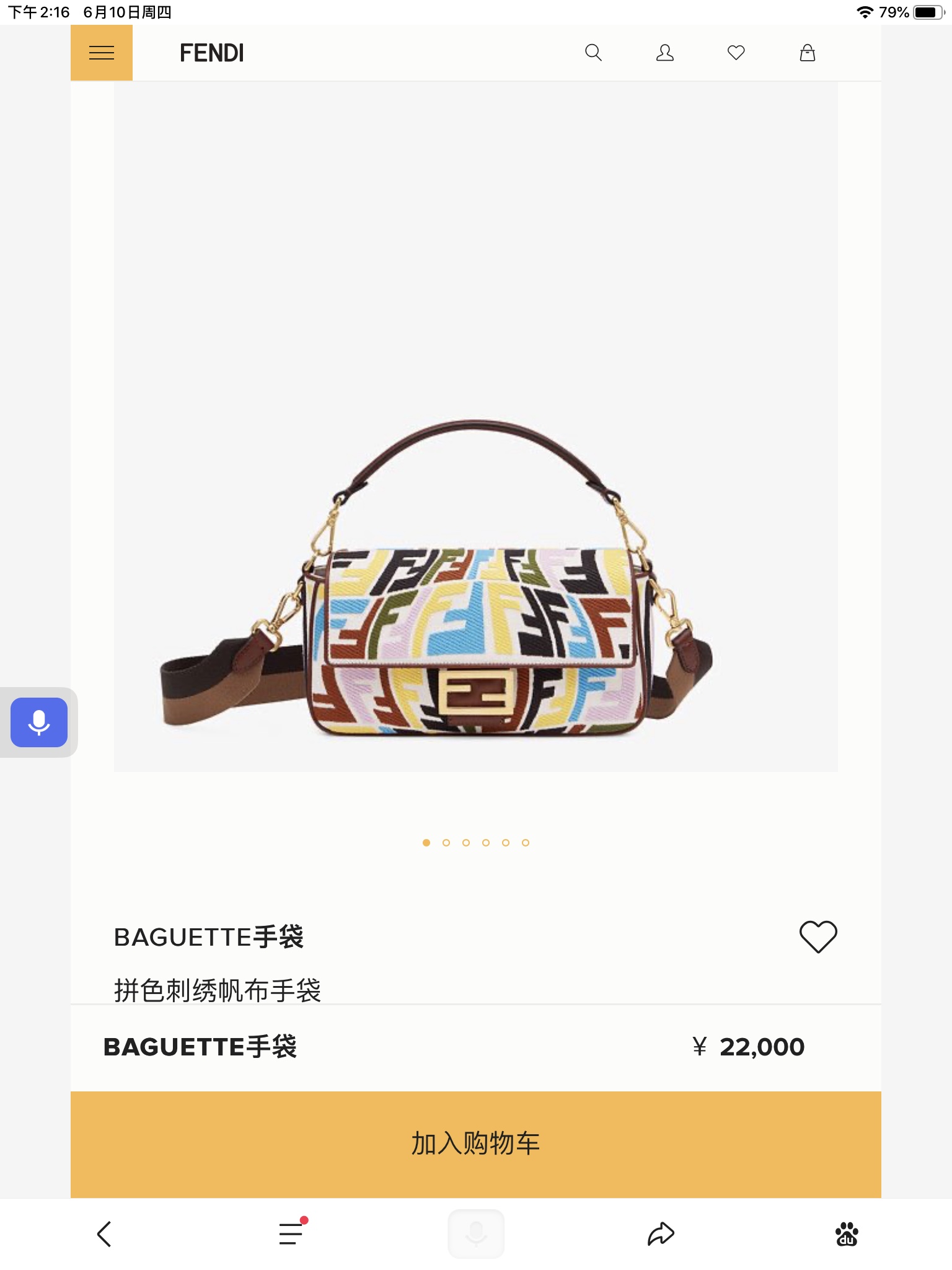Image resolution: width=952 pixels, height=1270 pixels.
Task: Tap the browser voice search button
Action: 476,1234
